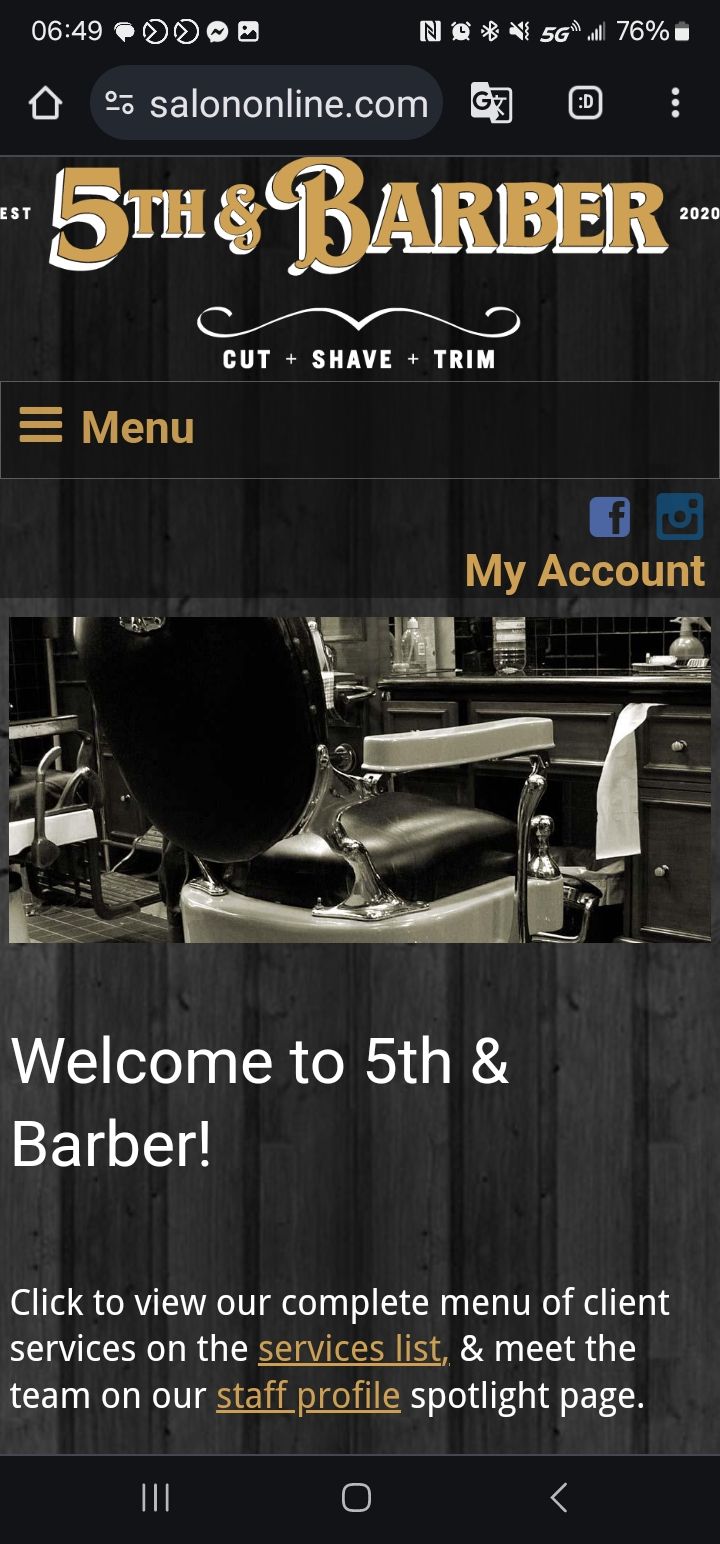Screen dimensions: 720x1544
Task: Follow the services list link
Action: pyautogui.click(x=353, y=1349)
